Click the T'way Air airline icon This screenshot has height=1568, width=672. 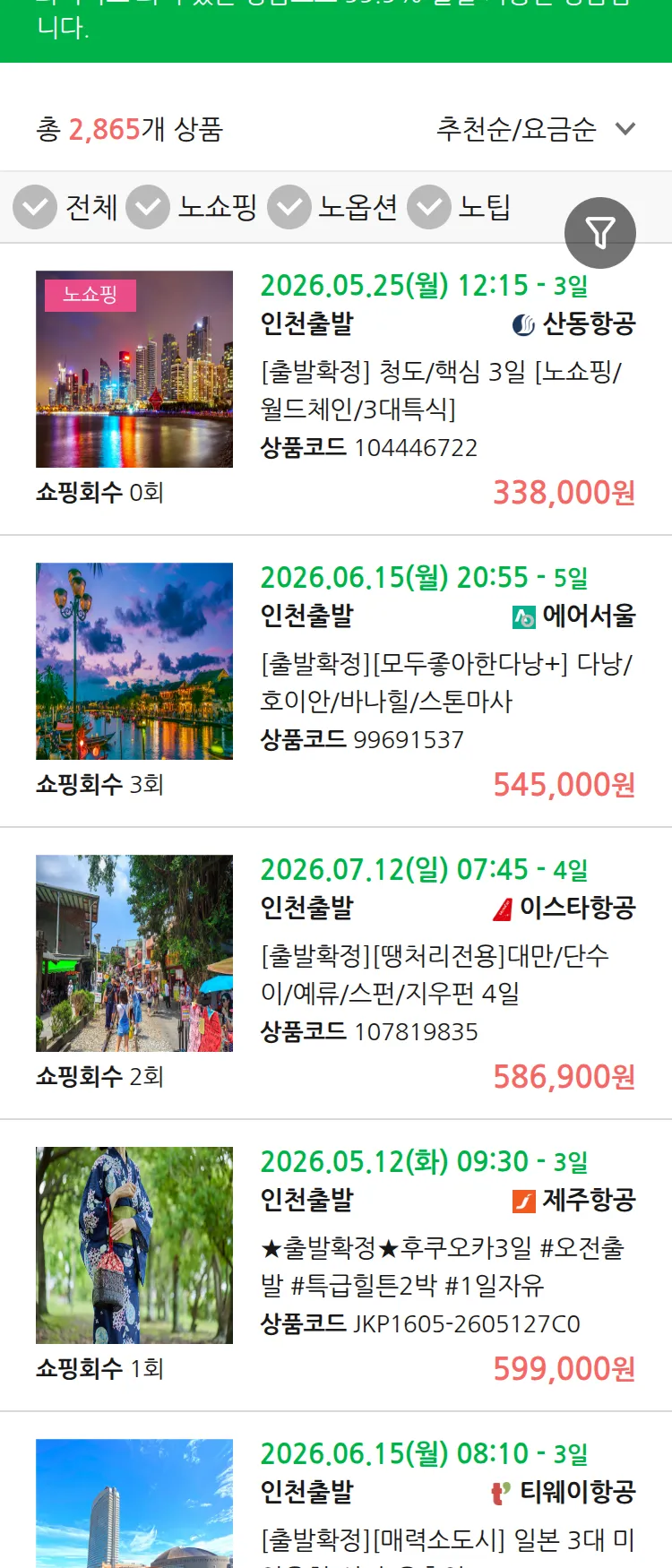[499, 1491]
